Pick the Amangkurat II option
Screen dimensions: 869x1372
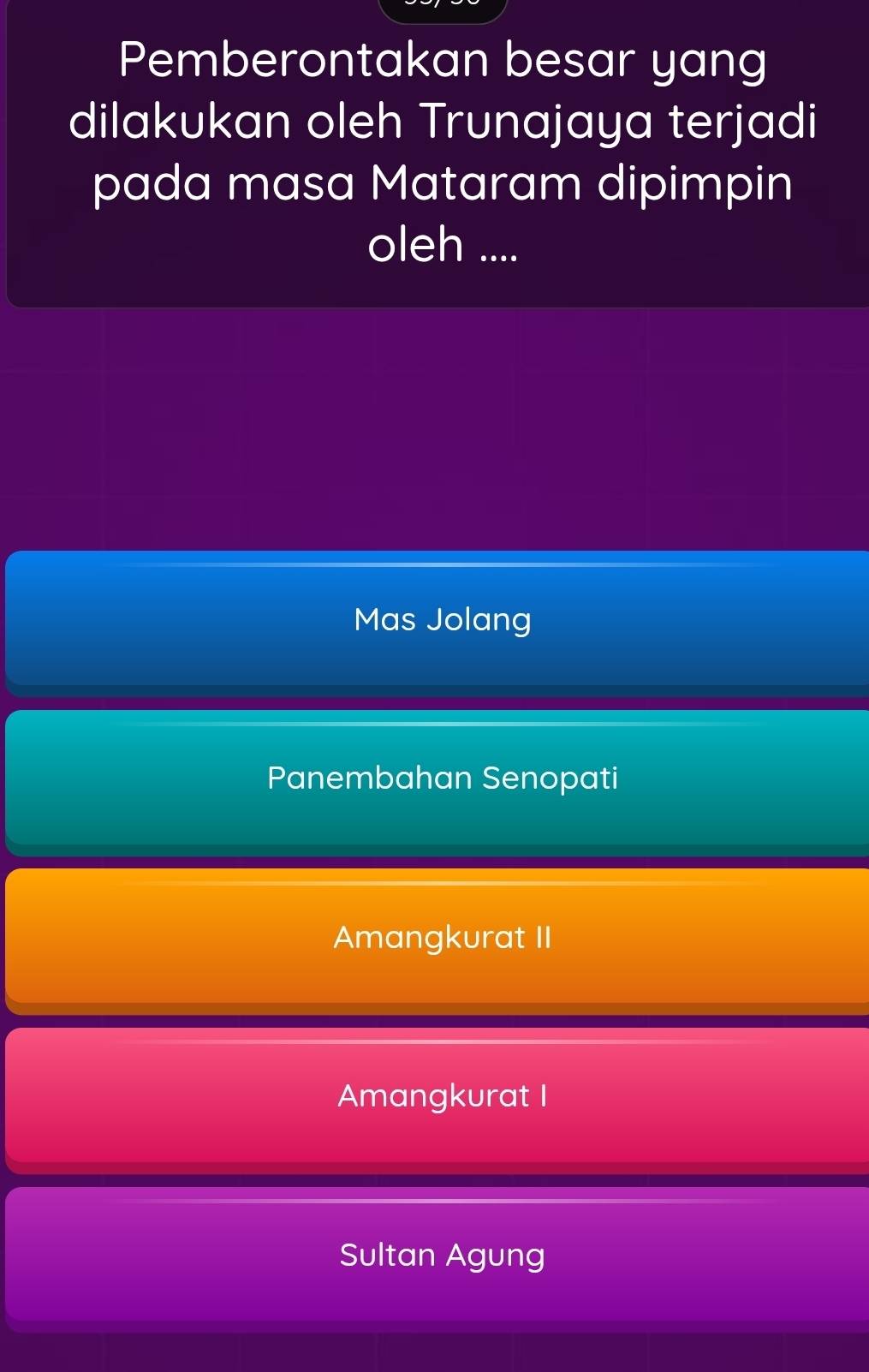point(441,937)
